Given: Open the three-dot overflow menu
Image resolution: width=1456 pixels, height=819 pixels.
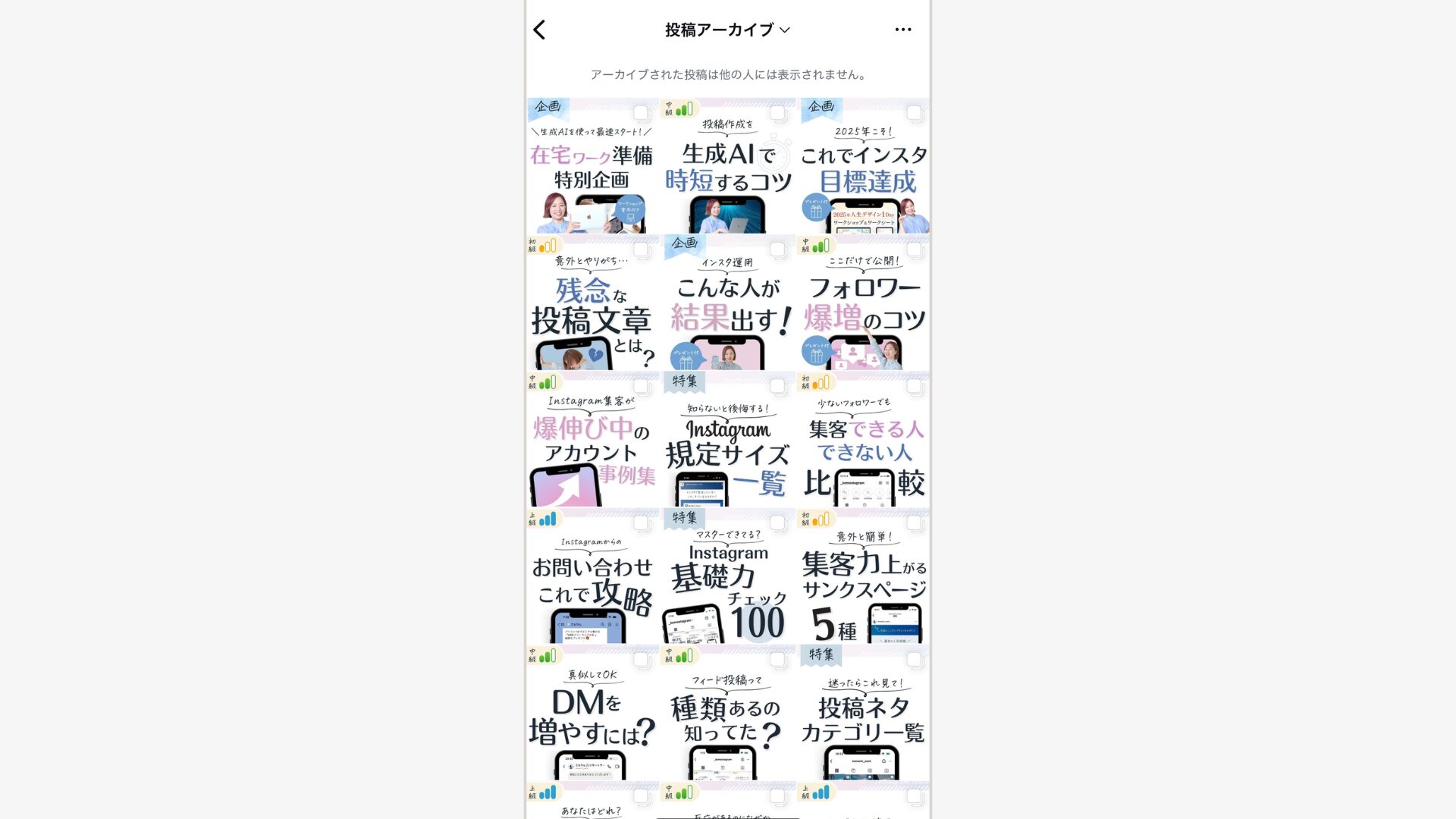Looking at the screenshot, I should [902, 30].
